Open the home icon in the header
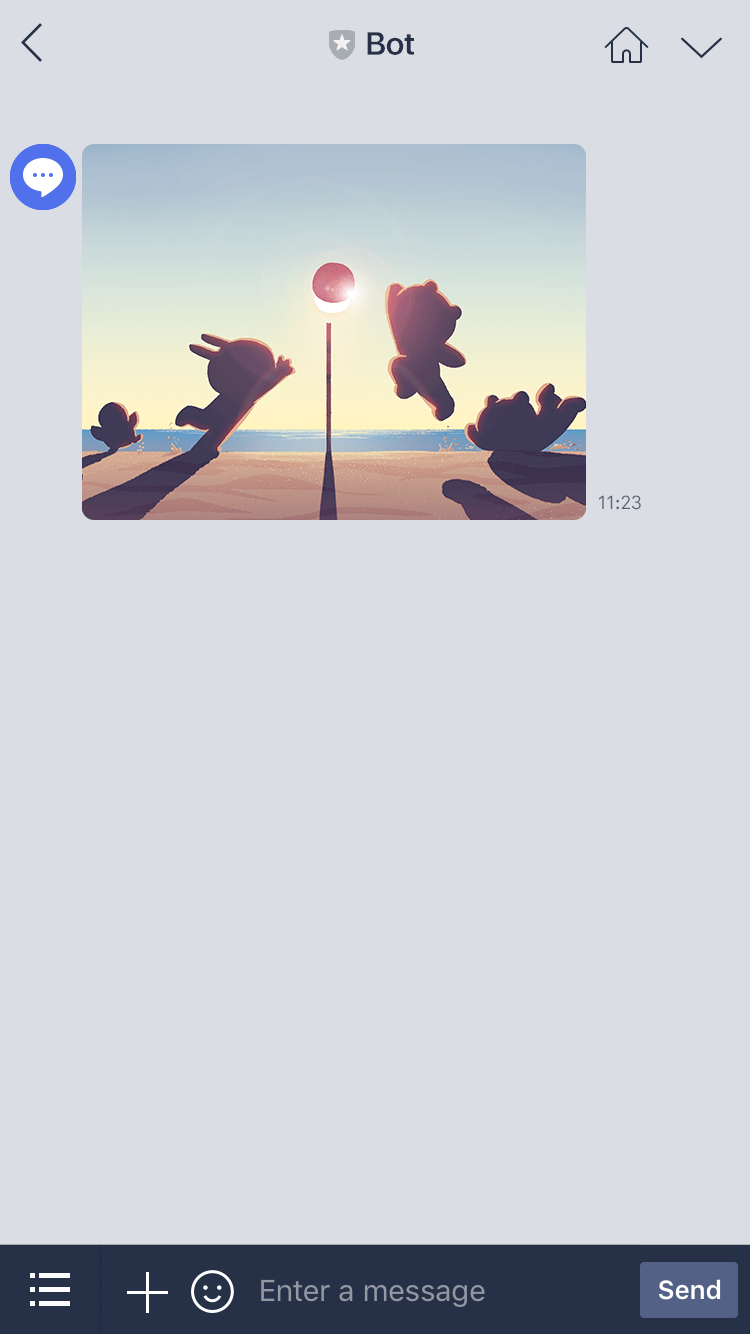 point(626,45)
